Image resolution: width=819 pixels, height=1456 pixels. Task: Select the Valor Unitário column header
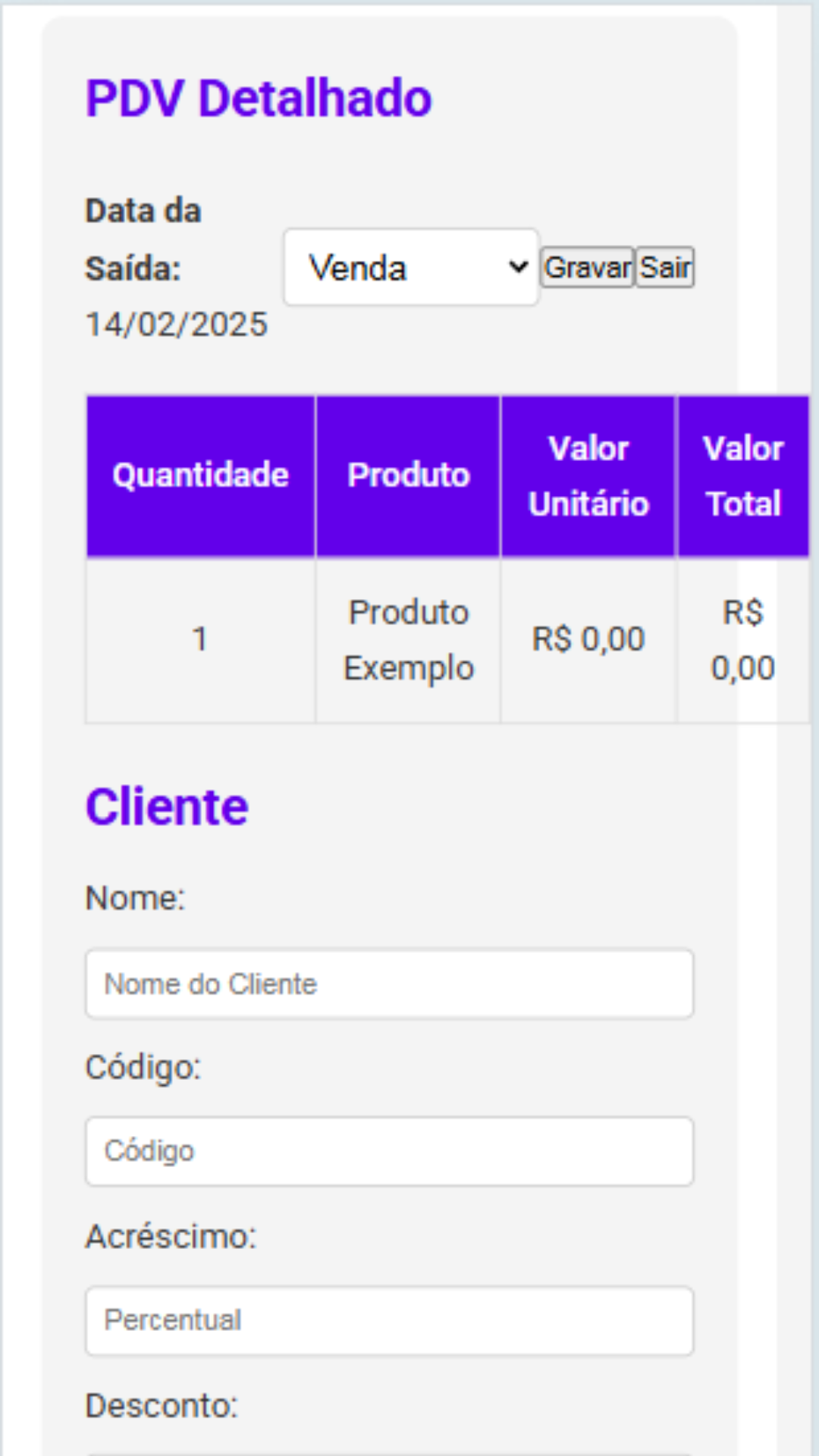pos(588,475)
